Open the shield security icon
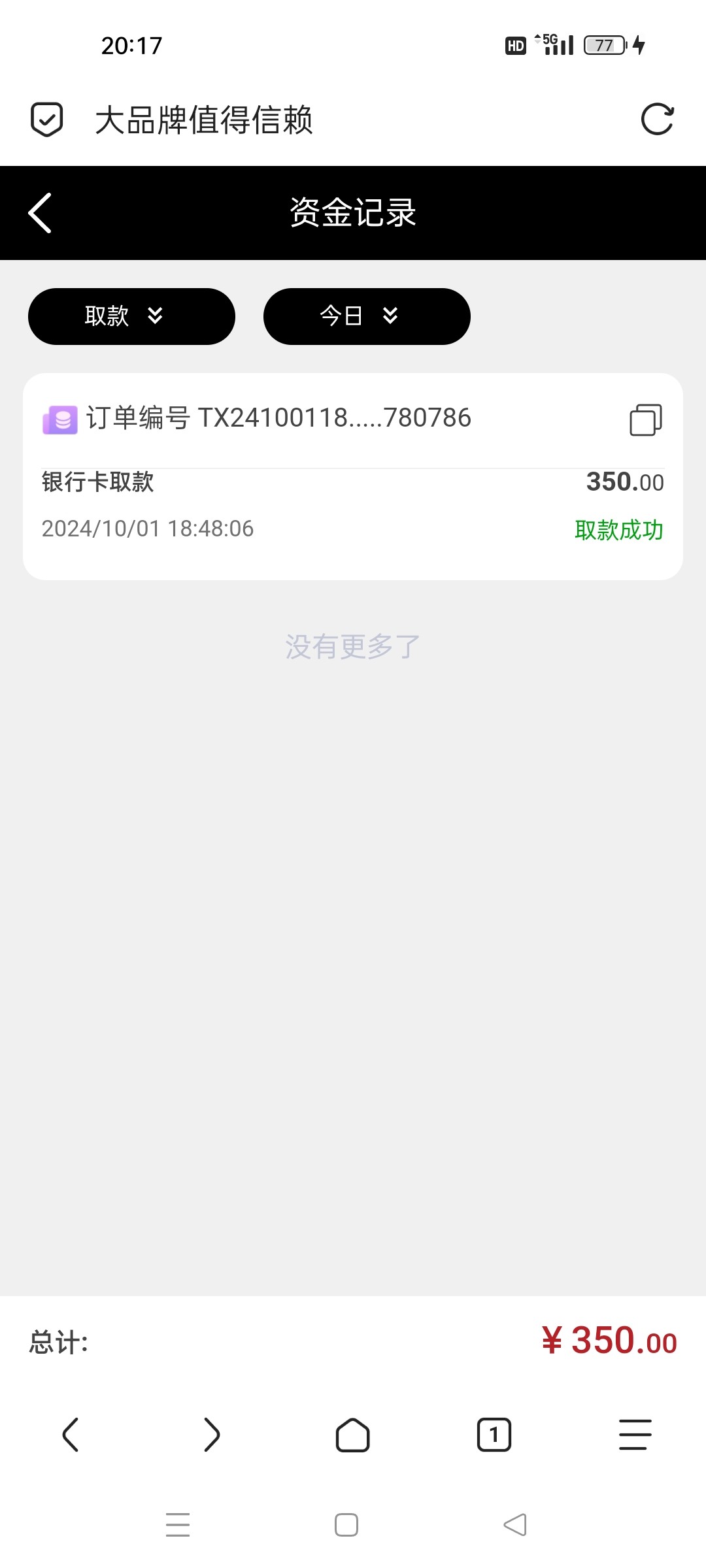 (x=47, y=120)
